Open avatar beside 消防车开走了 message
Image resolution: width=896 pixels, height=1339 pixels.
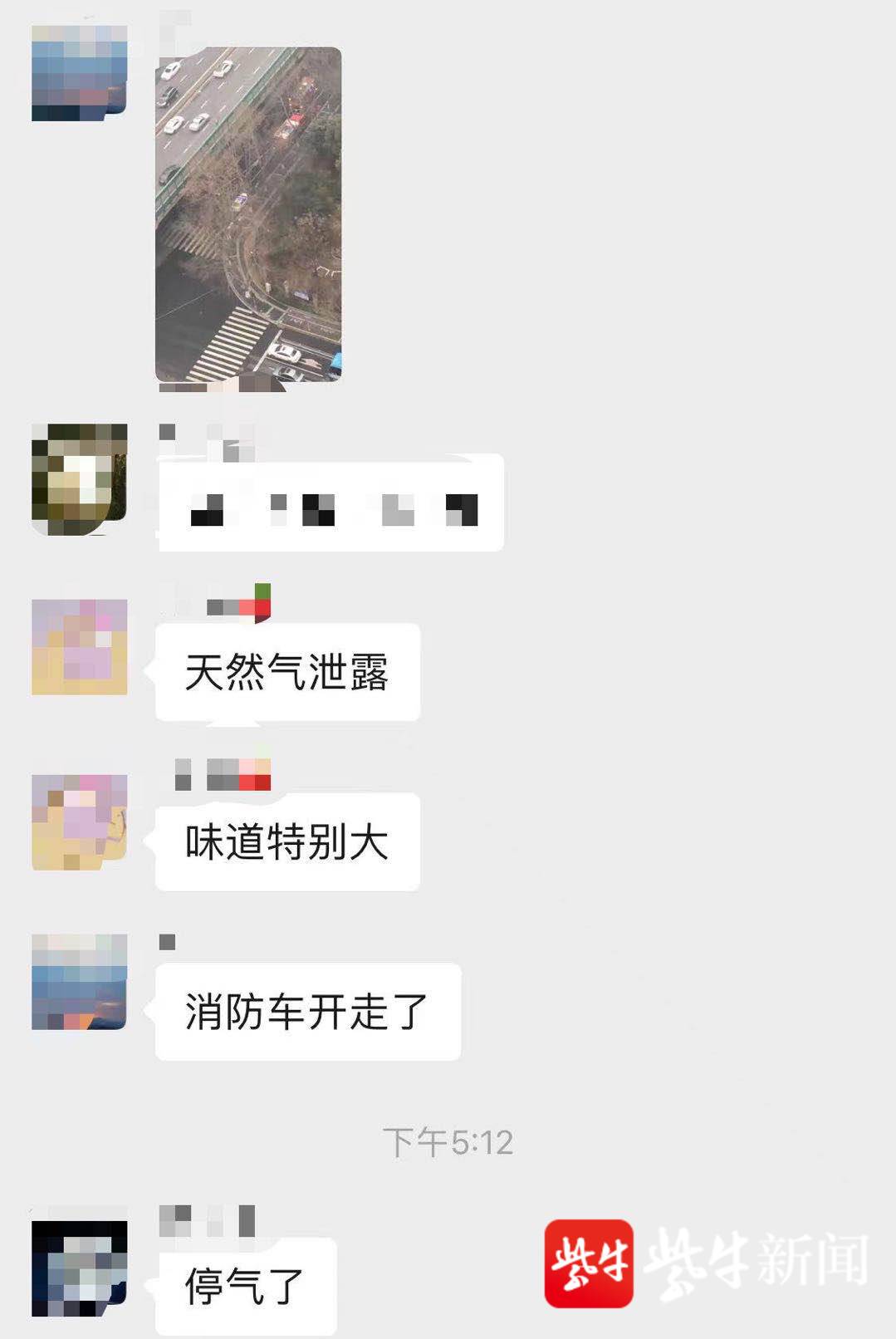[x=80, y=981]
